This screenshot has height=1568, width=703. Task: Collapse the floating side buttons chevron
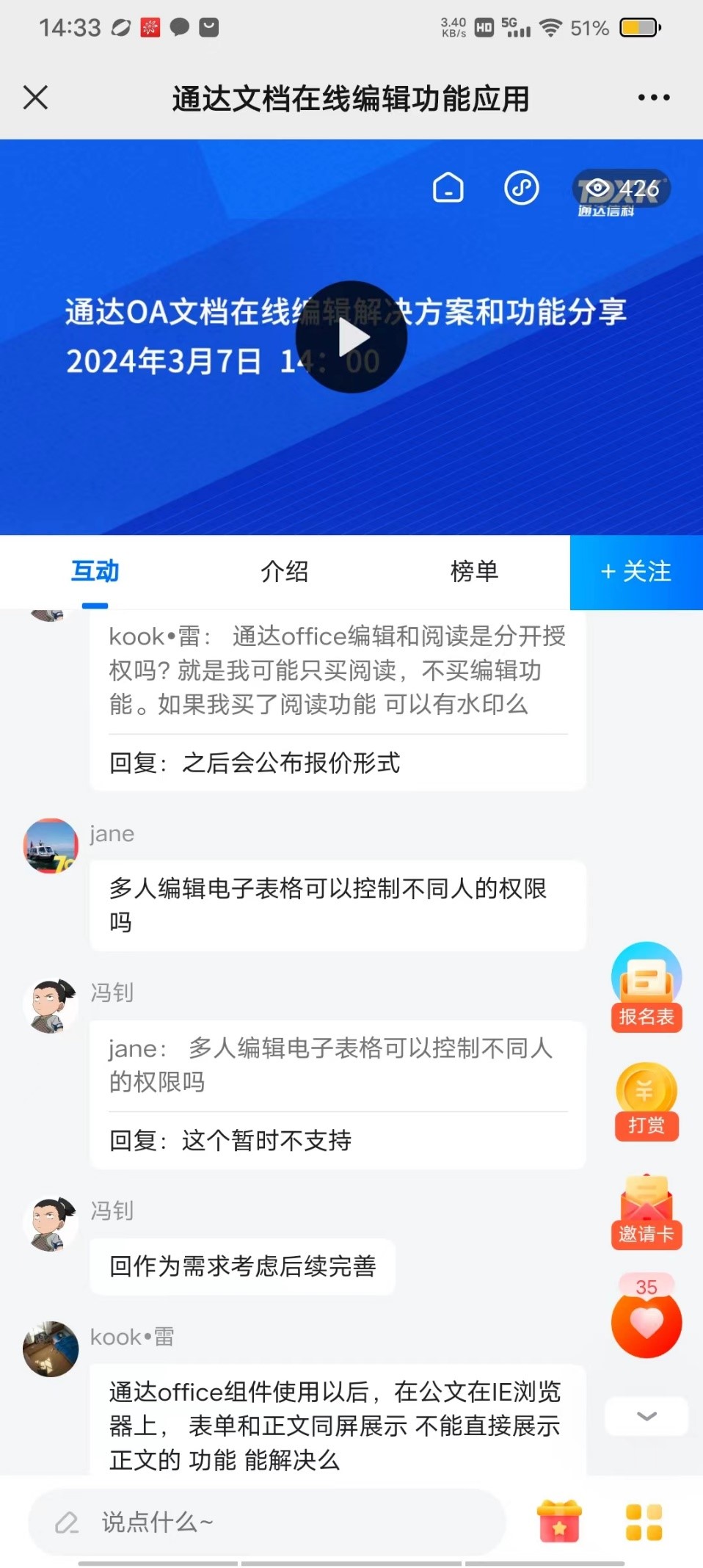pos(646,1416)
